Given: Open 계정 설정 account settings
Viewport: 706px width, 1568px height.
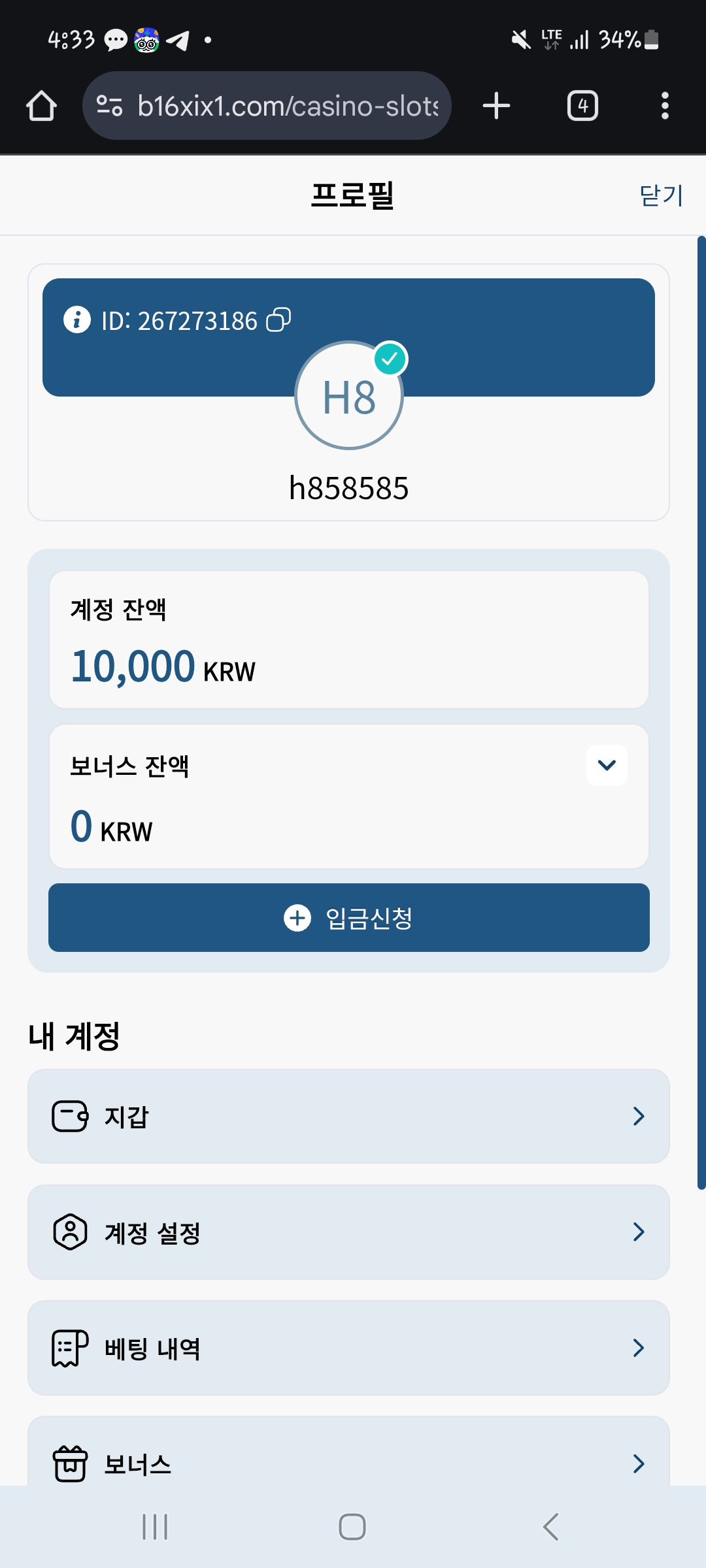Looking at the screenshot, I should (x=349, y=1232).
